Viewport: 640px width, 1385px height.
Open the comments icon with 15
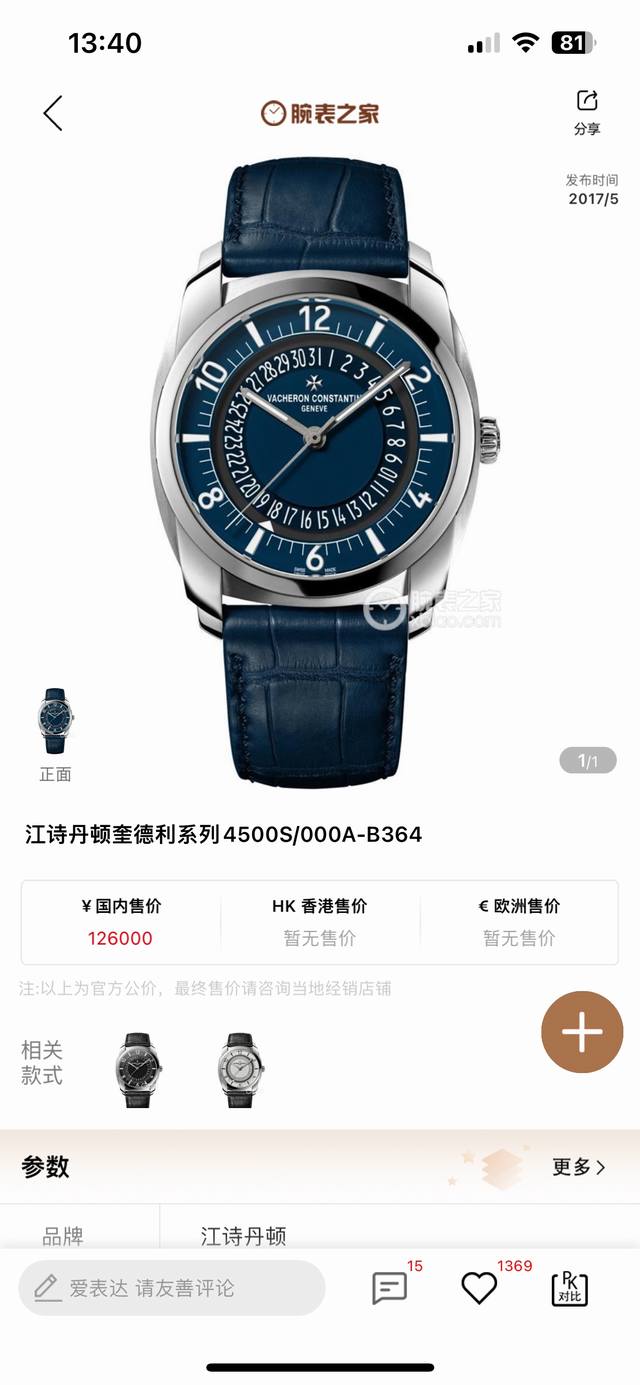[389, 1288]
